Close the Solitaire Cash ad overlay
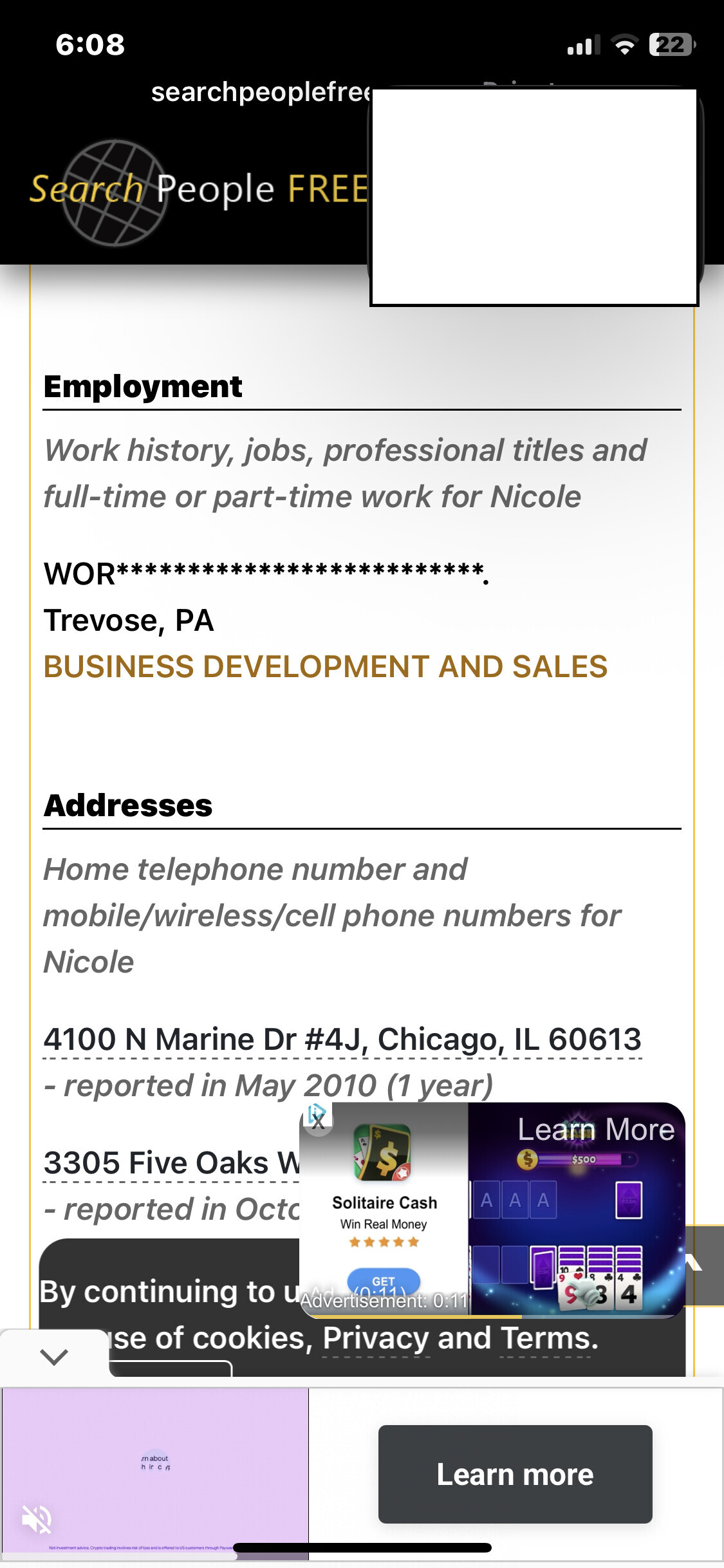Viewport: 724px width, 1568px height. [318, 1123]
